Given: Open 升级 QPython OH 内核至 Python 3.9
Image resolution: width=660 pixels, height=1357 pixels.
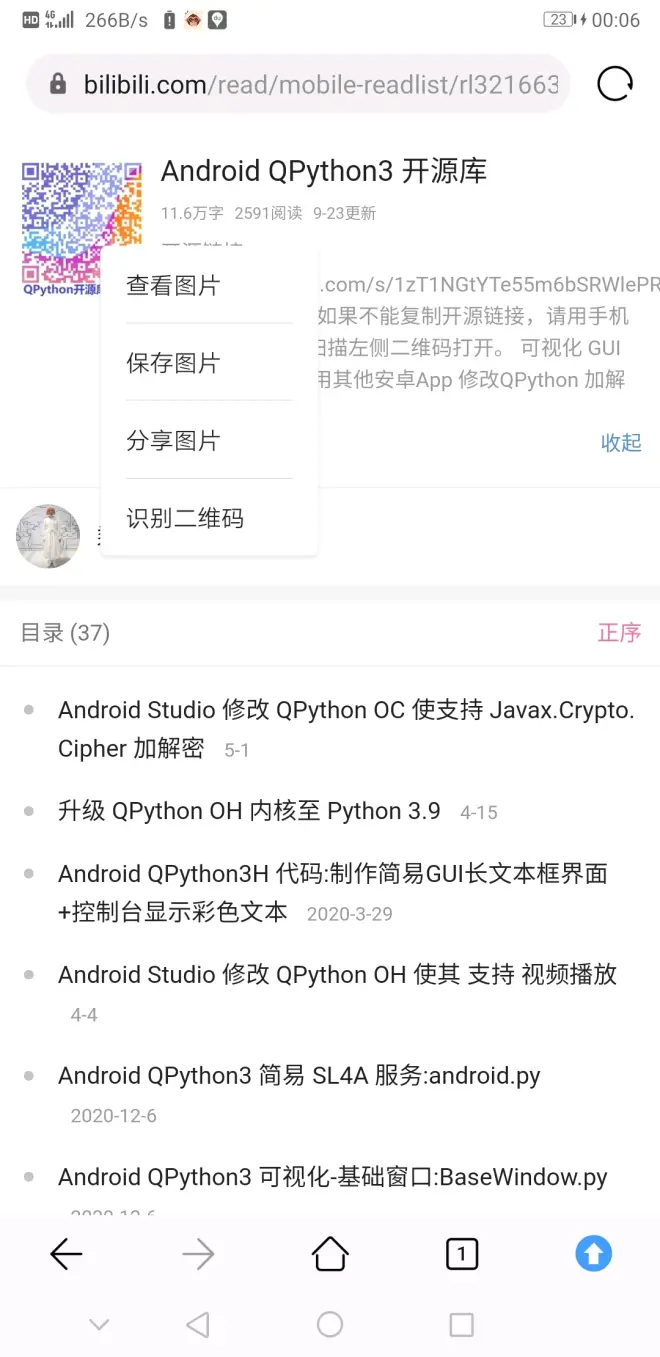Looking at the screenshot, I should (x=249, y=811).
